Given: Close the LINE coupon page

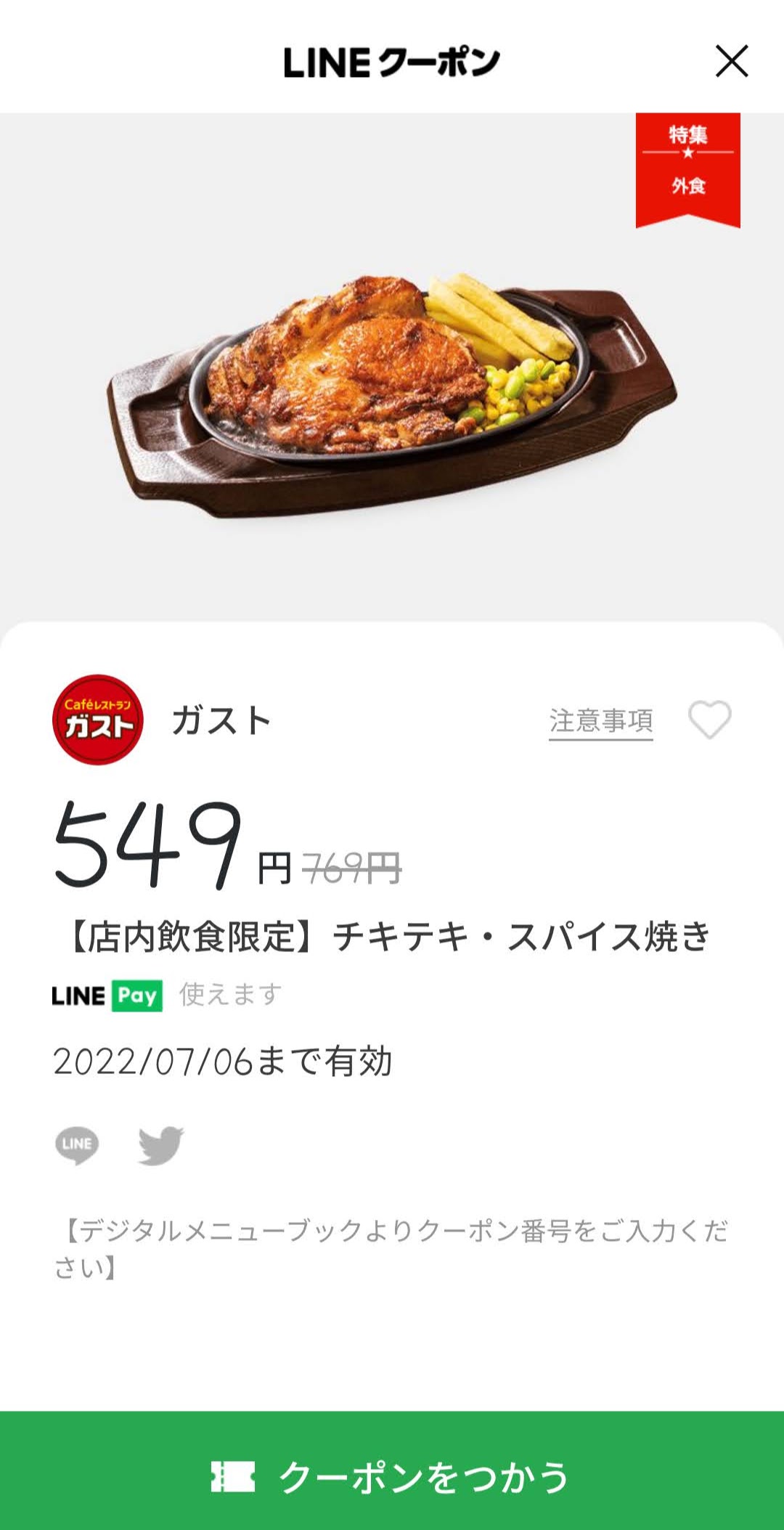Looking at the screenshot, I should 732,61.
